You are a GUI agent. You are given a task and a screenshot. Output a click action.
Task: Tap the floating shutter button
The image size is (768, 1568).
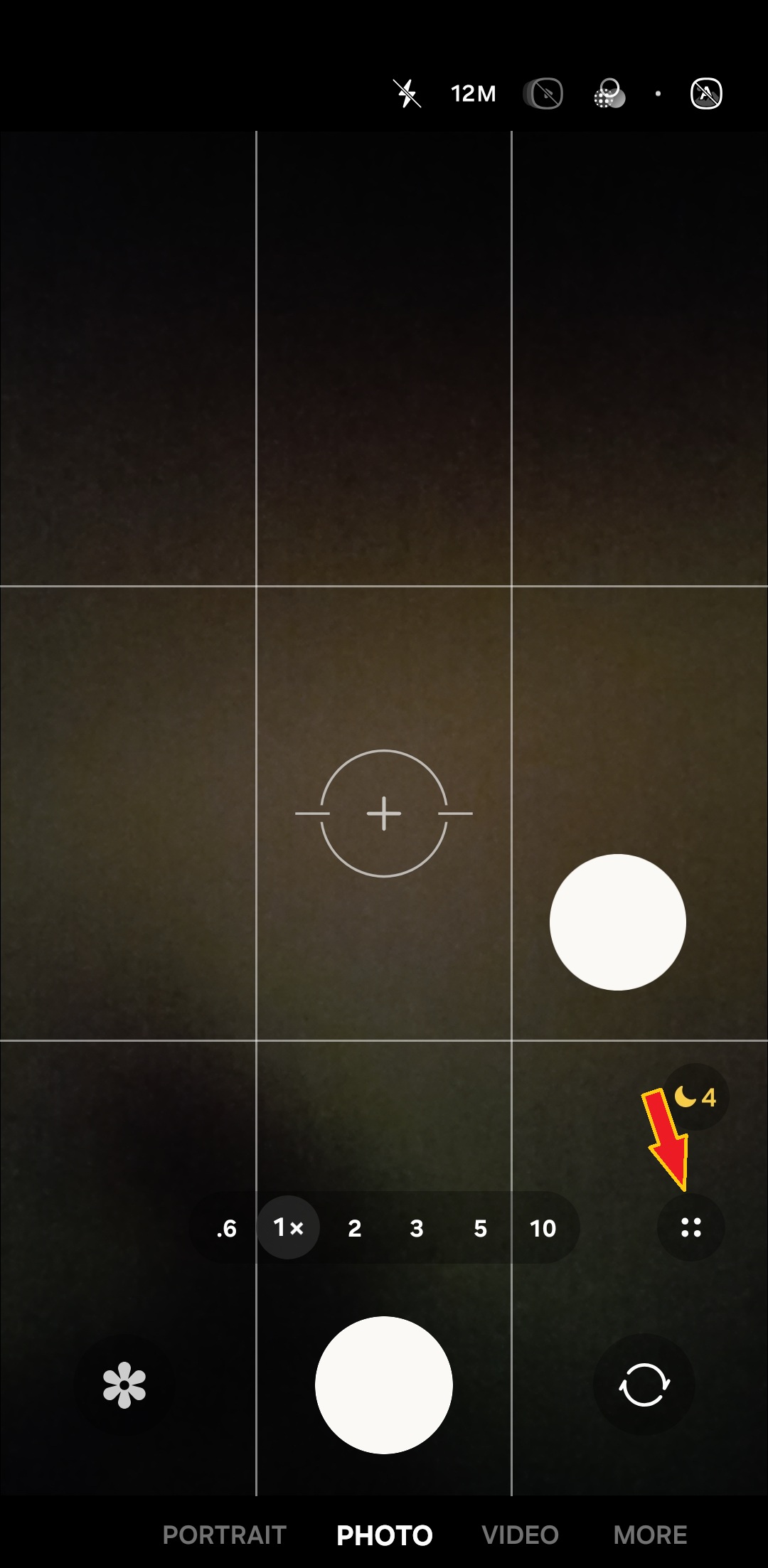point(617,922)
